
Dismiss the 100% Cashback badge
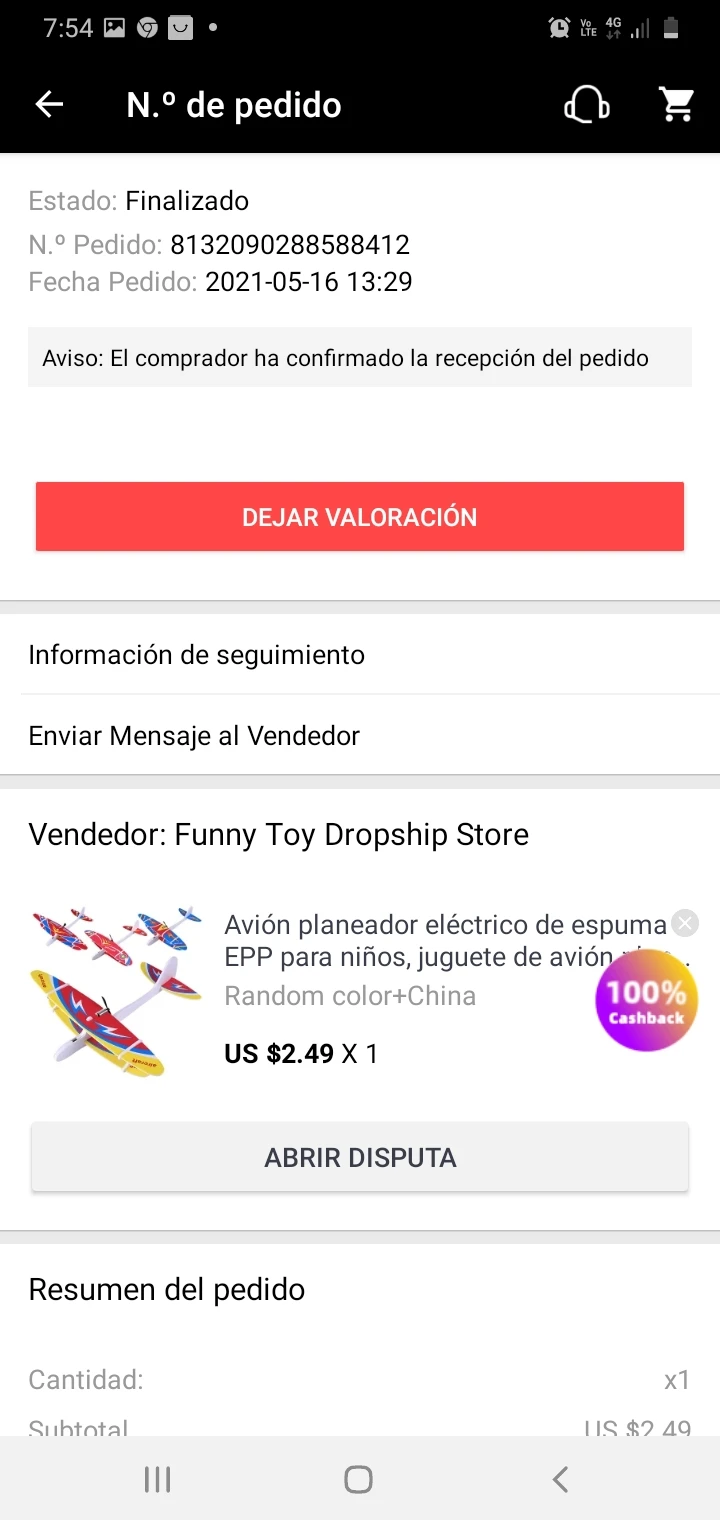685,923
